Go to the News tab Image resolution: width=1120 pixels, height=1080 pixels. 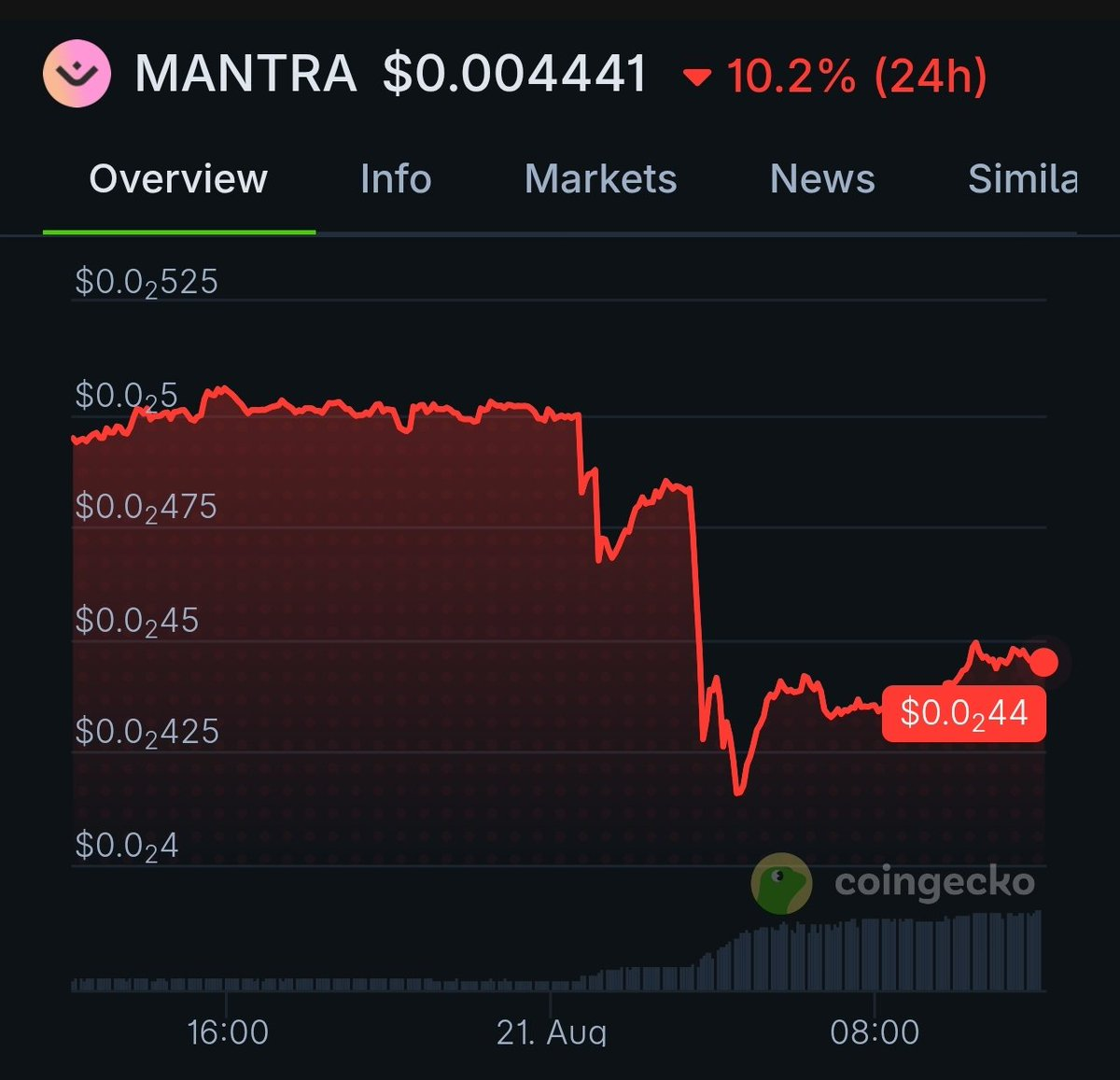(822, 179)
